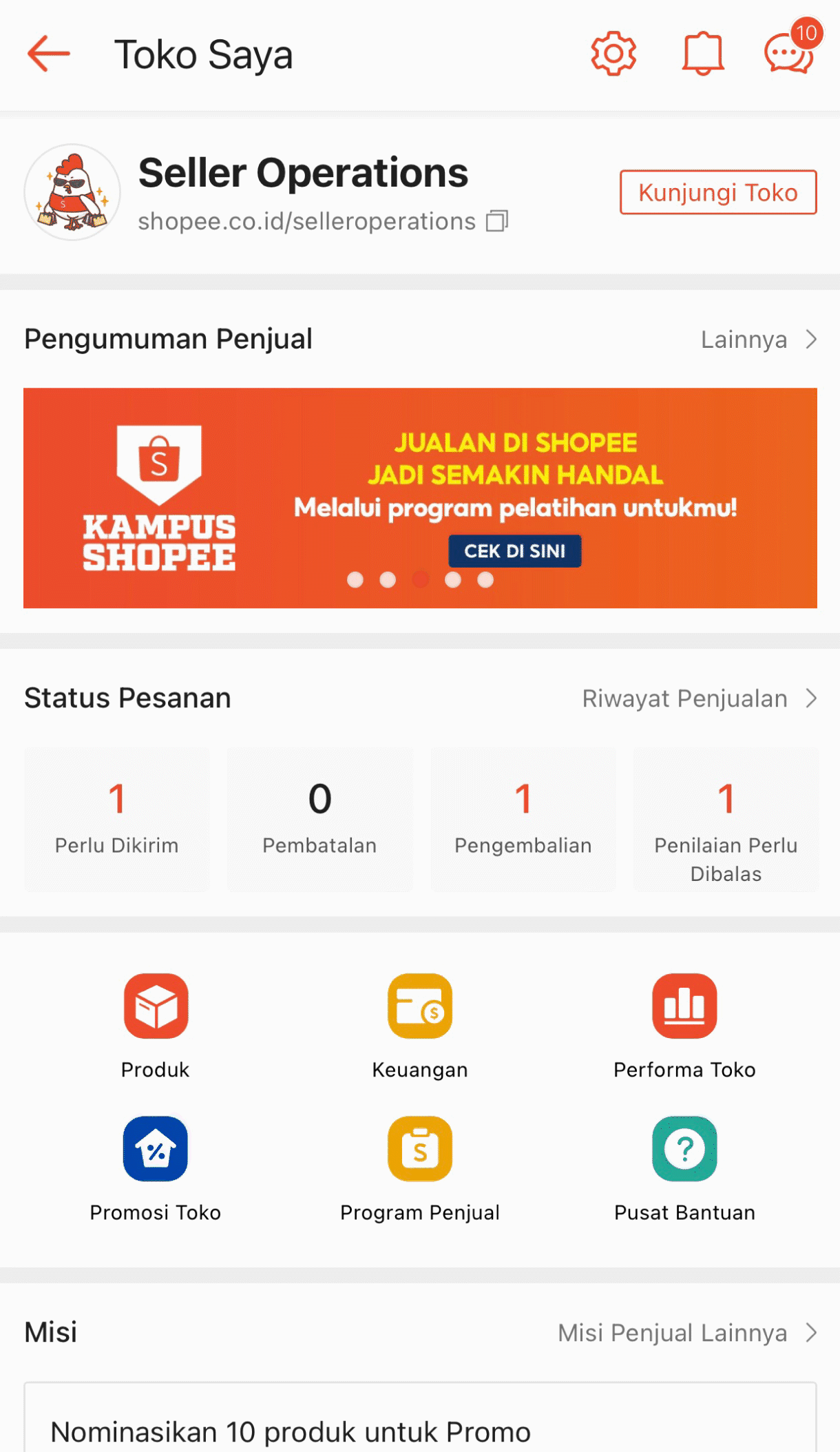Open the Kampus Shopee banner
Viewport: 840px width, 1452px height.
[420, 497]
